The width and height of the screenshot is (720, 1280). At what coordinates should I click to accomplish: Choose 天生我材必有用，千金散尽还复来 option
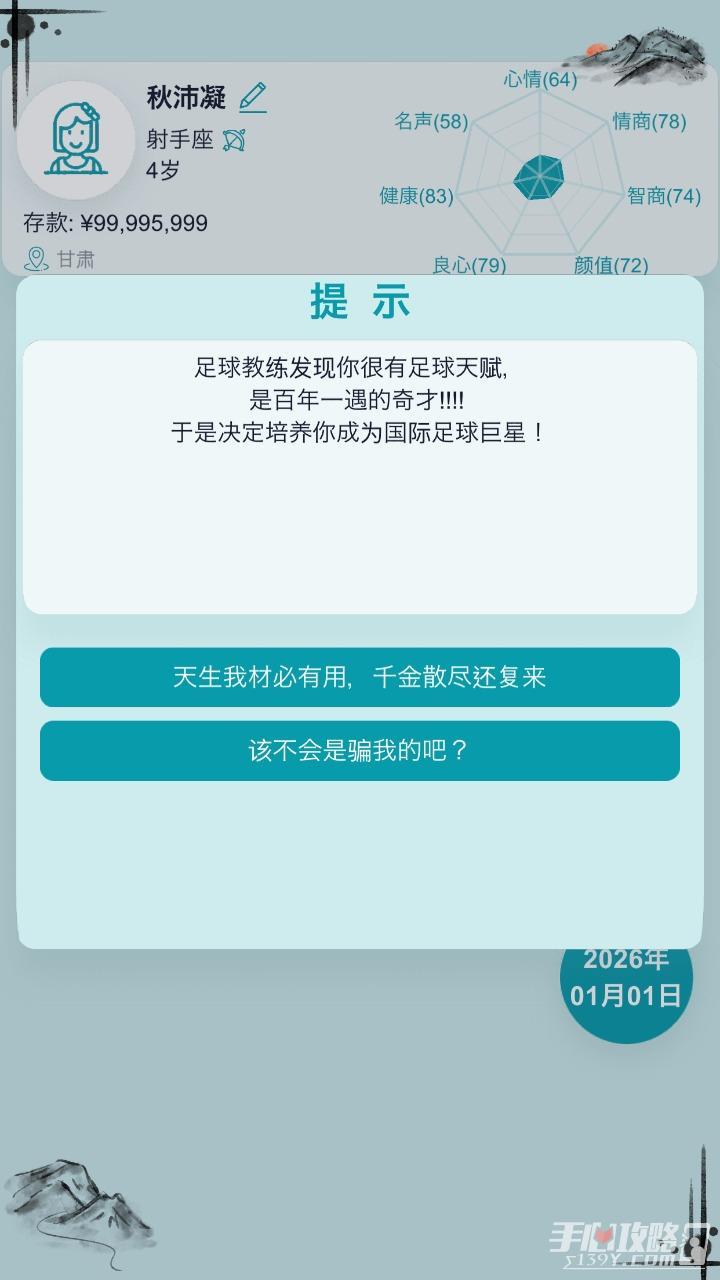click(360, 677)
